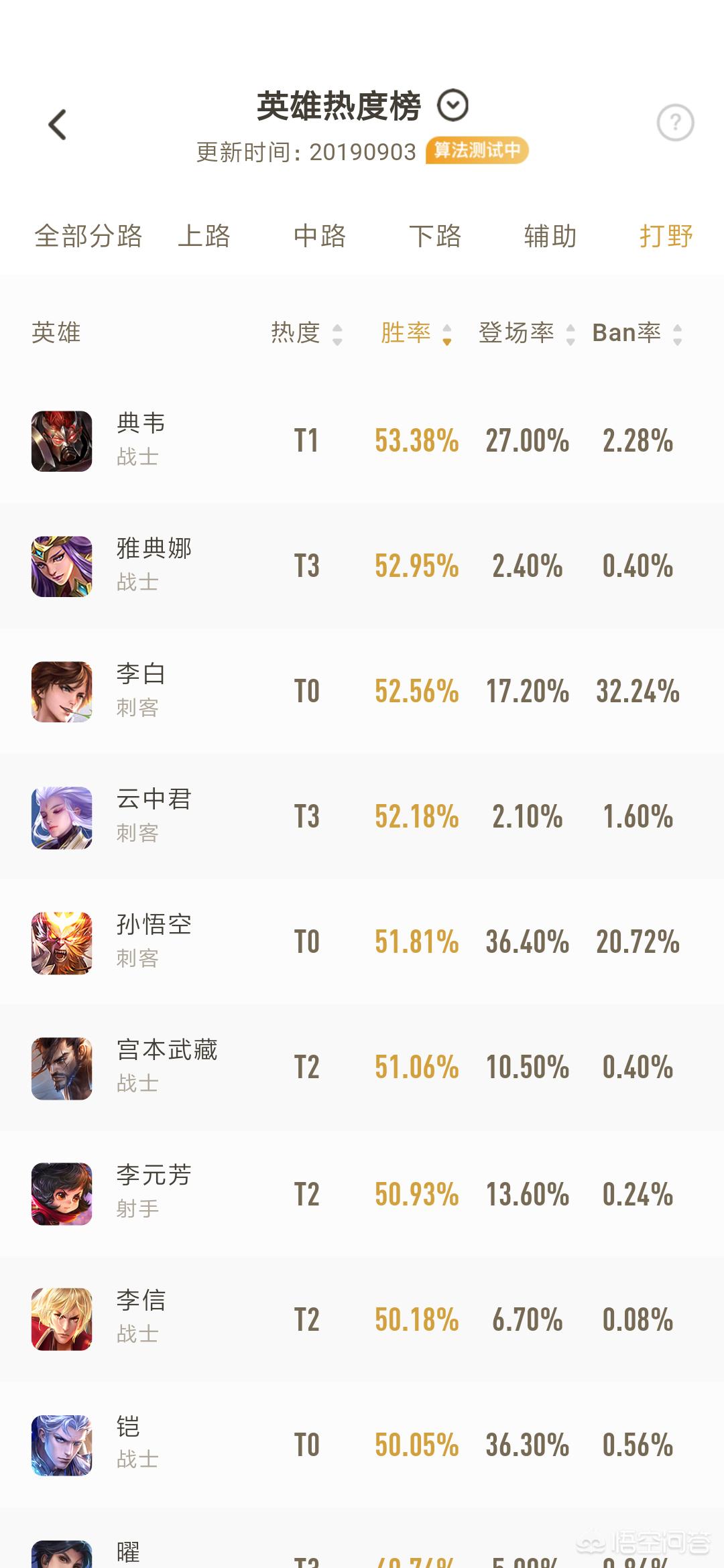Sort by the 胜率 column

click(x=416, y=333)
